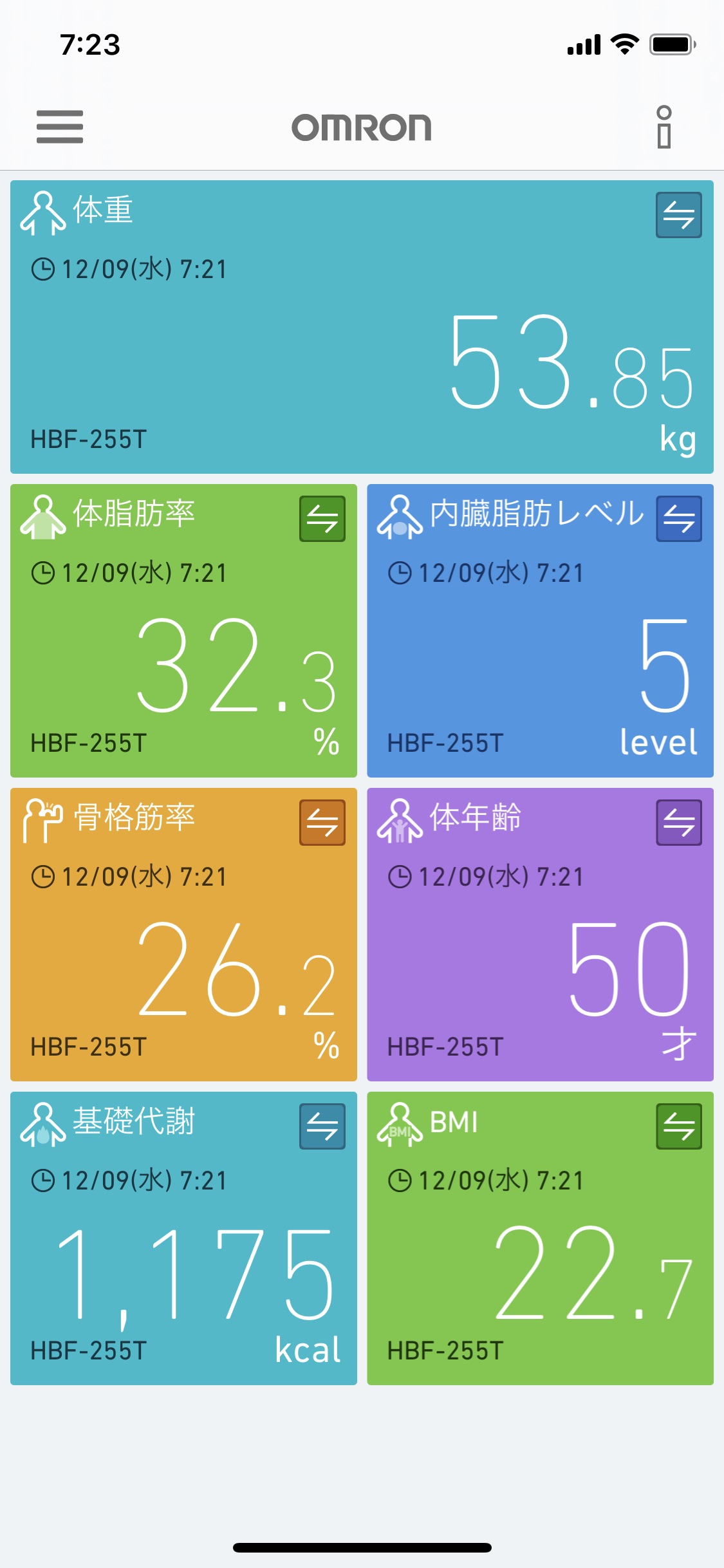Viewport: 724px width, 1568px height.
Task: Tap the transfer icon on 内臓脂肪レベル card
Action: click(679, 519)
